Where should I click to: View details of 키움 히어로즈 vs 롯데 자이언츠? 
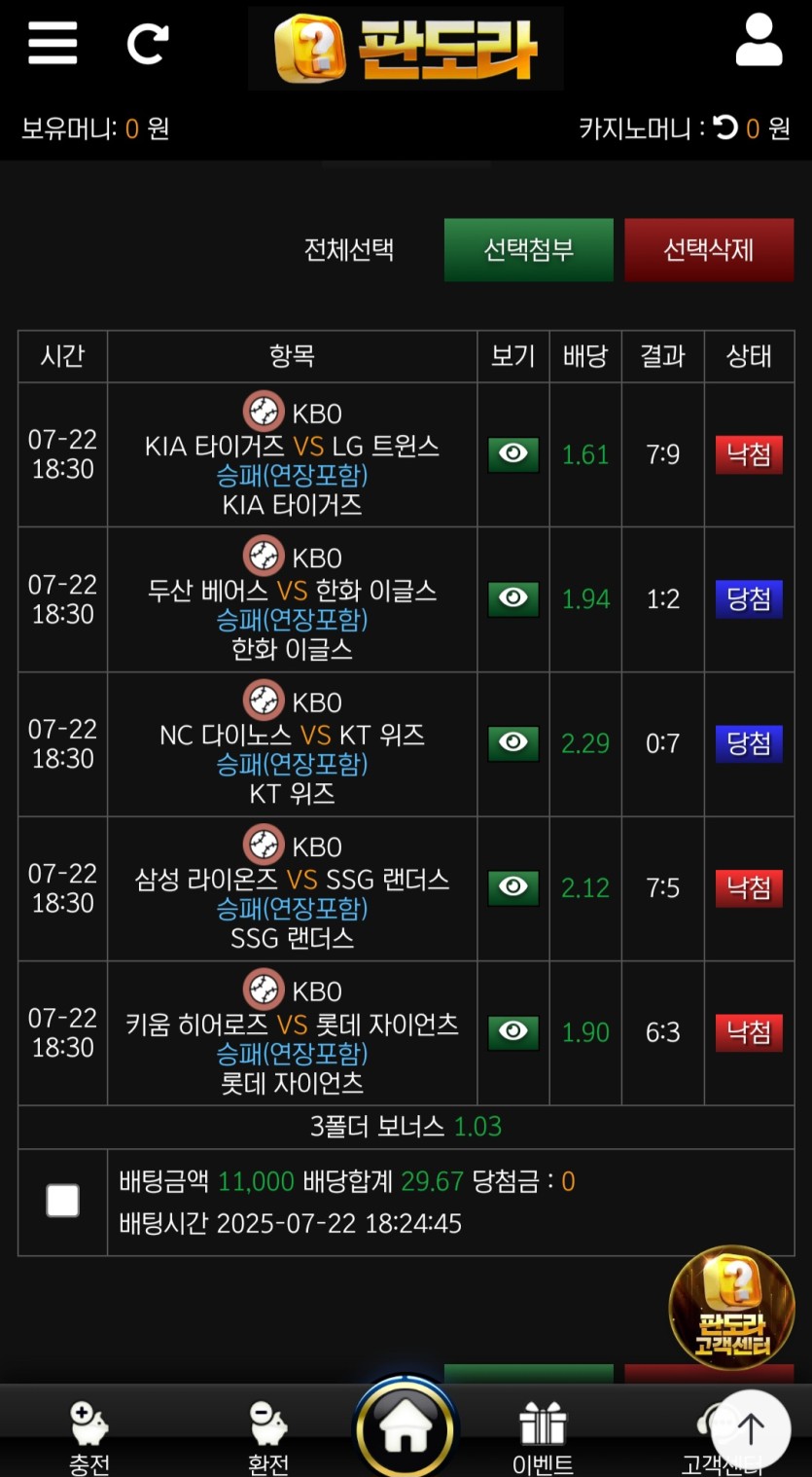[x=512, y=1031]
